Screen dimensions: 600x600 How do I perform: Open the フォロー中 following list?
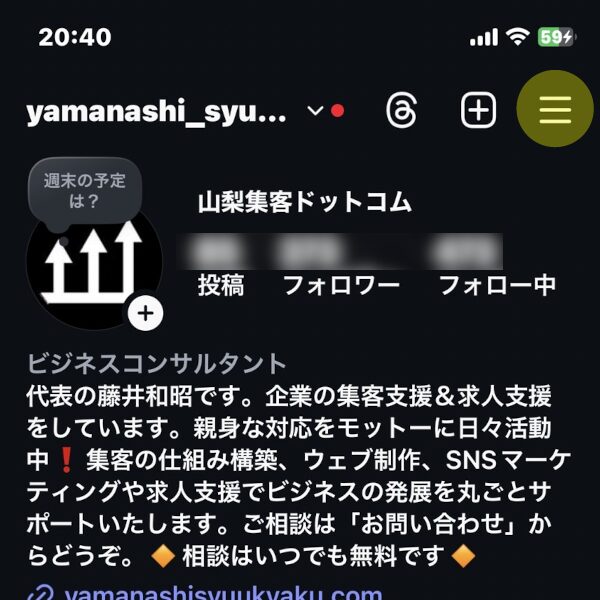[x=497, y=270]
